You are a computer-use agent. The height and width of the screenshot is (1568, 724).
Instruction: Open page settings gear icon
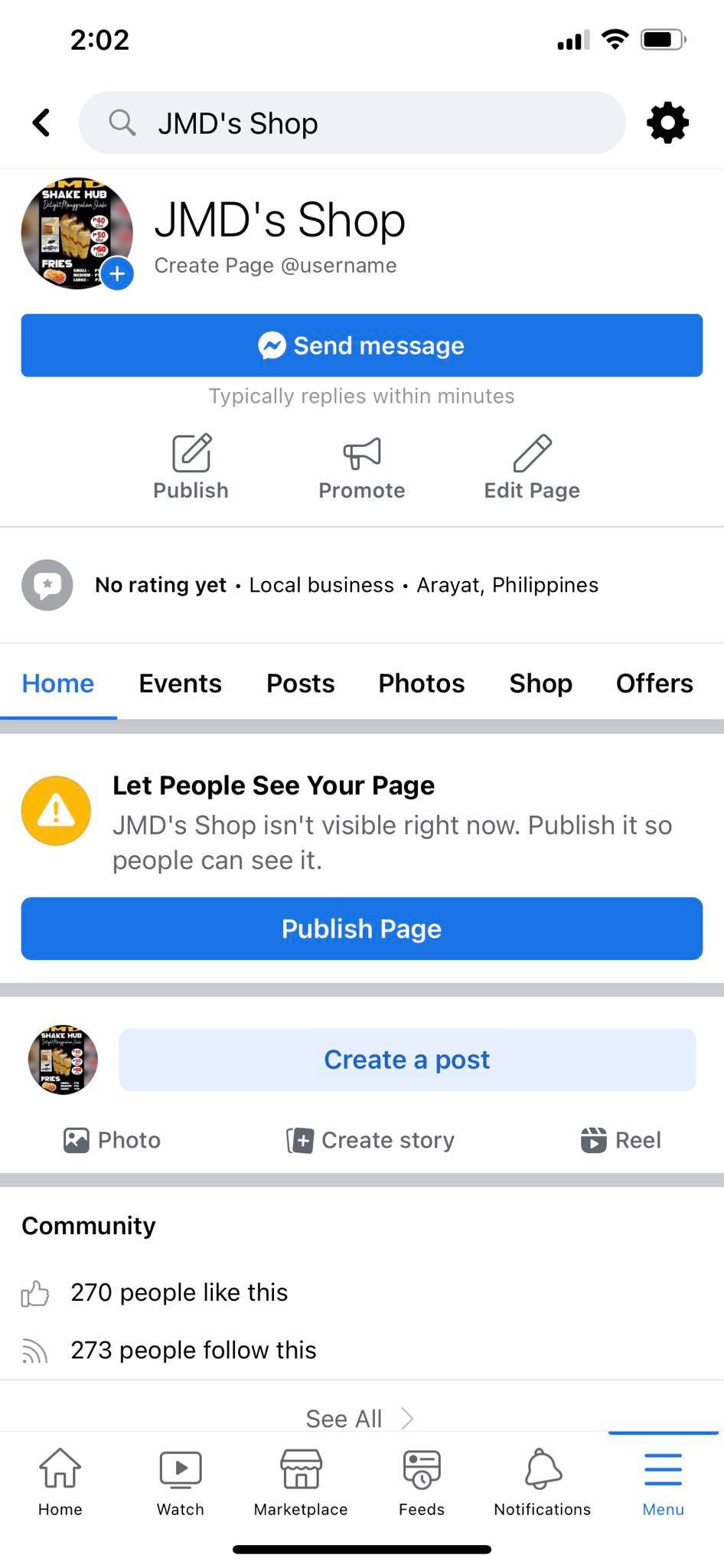pos(667,122)
